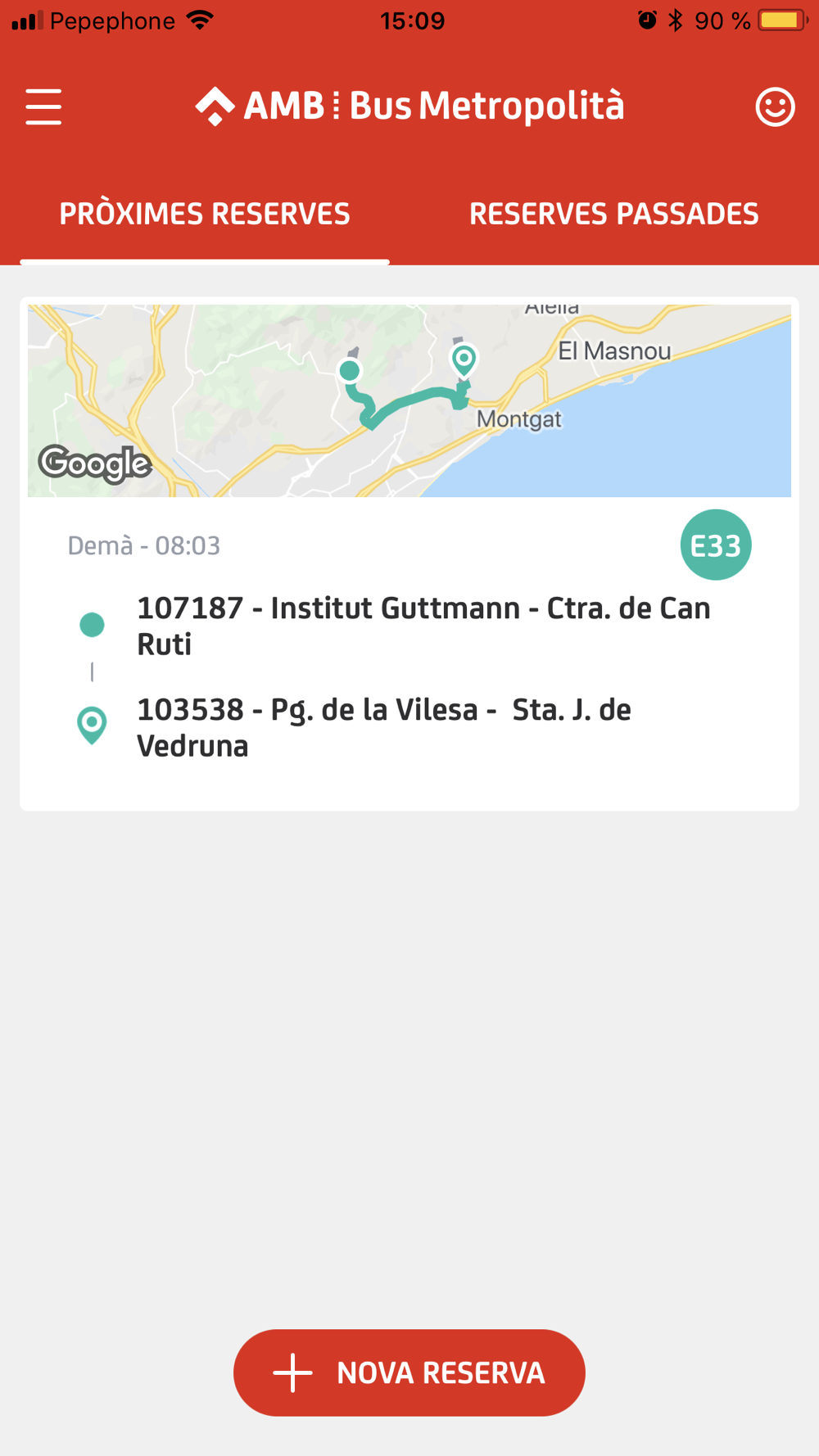Screen dimensions: 819x1456
Task: Tap the smiley face feedback icon
Action: (775, 106)
